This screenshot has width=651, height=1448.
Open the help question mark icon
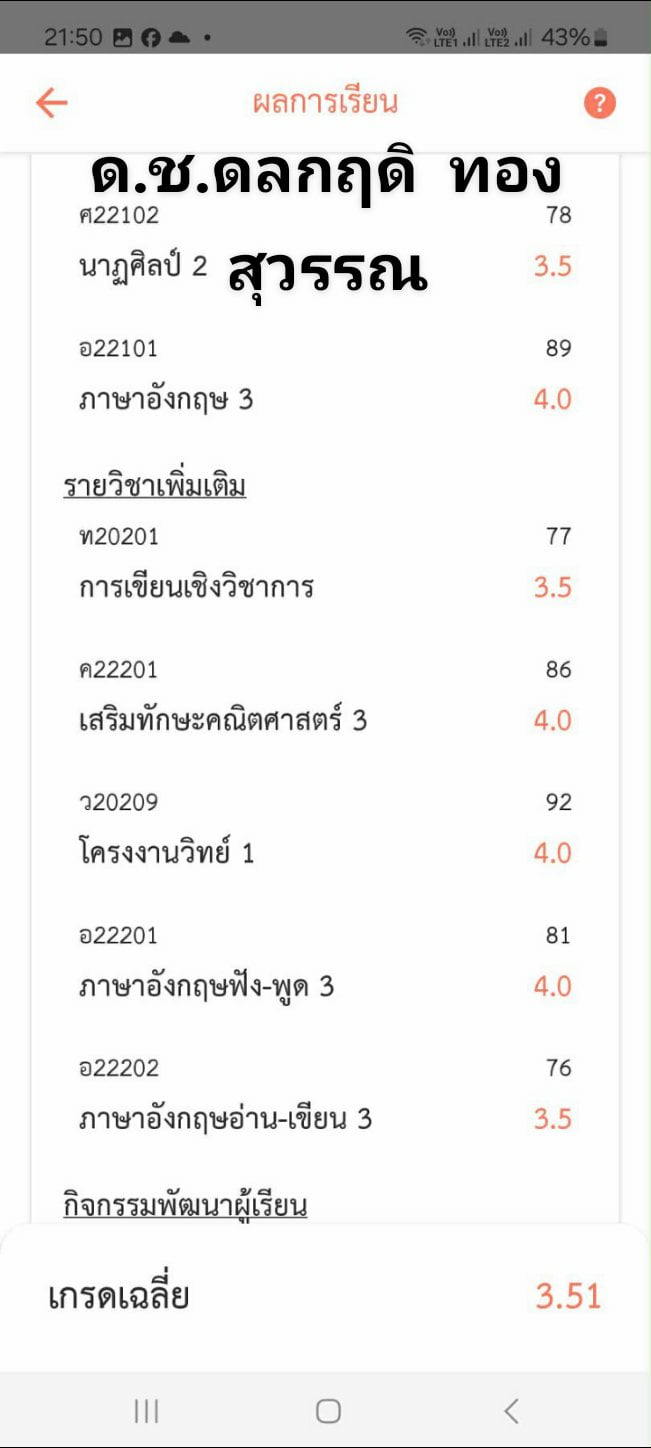599,103
